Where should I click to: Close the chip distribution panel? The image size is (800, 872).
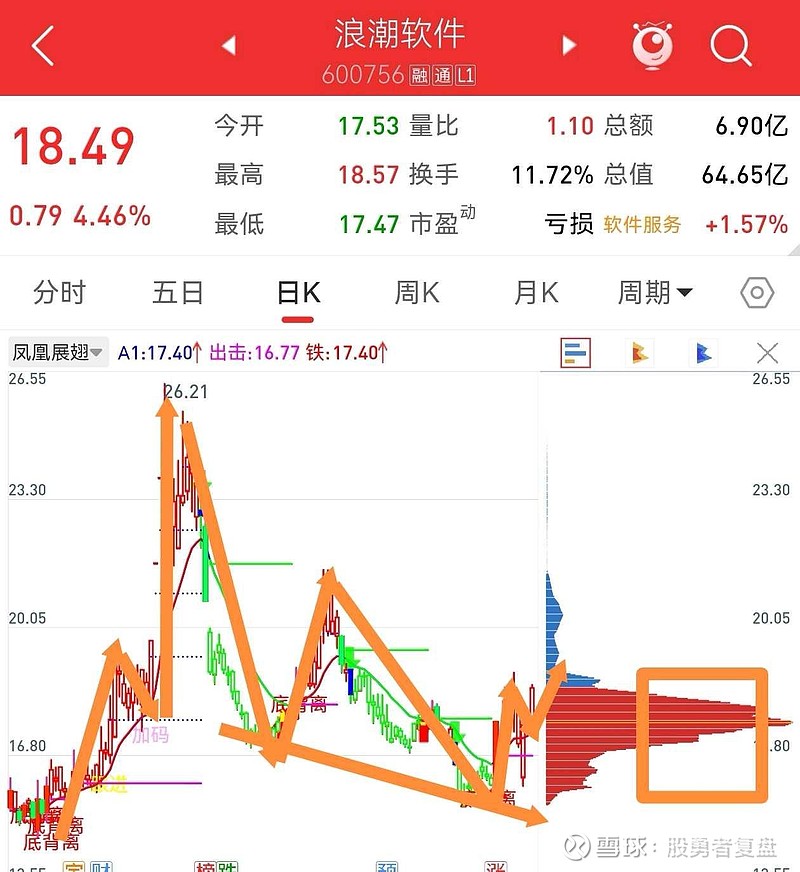767,352
